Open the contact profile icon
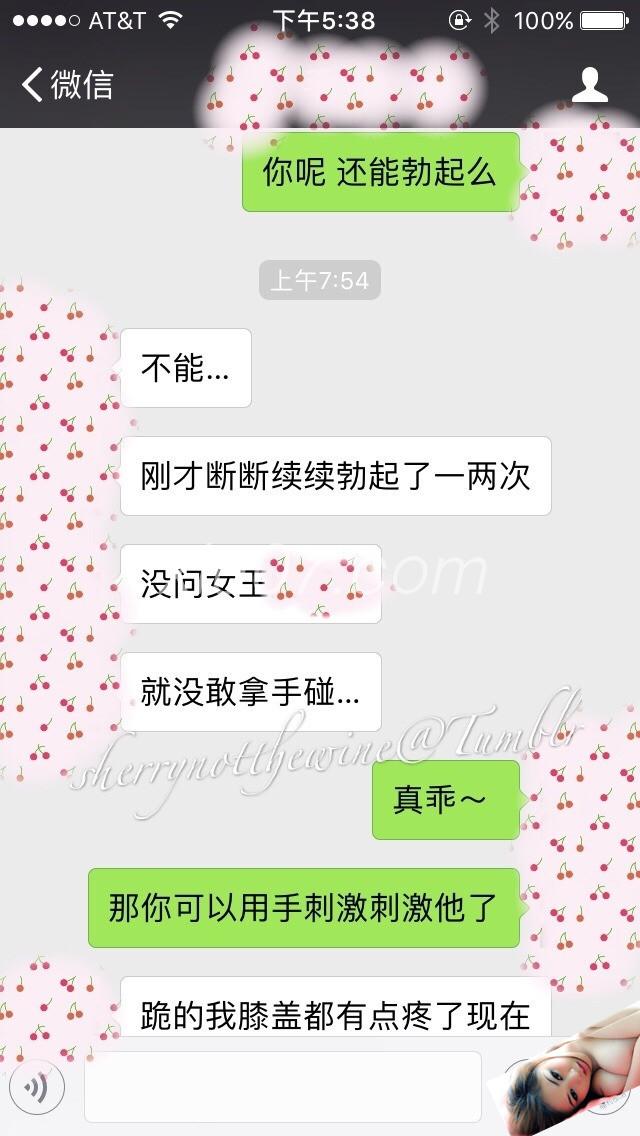Screen dimensions: 640x1136 589,86
